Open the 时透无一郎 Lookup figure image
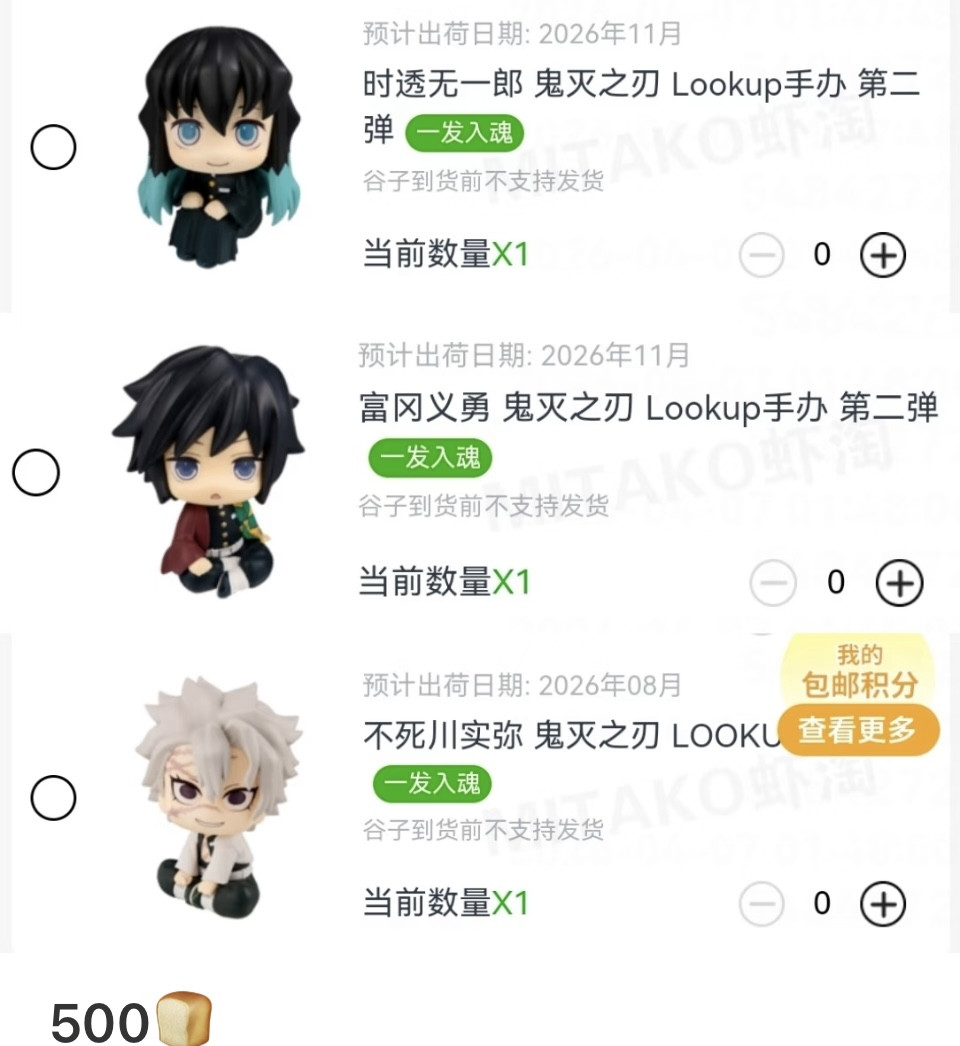The image size is (960, 1046). [219, 147]
